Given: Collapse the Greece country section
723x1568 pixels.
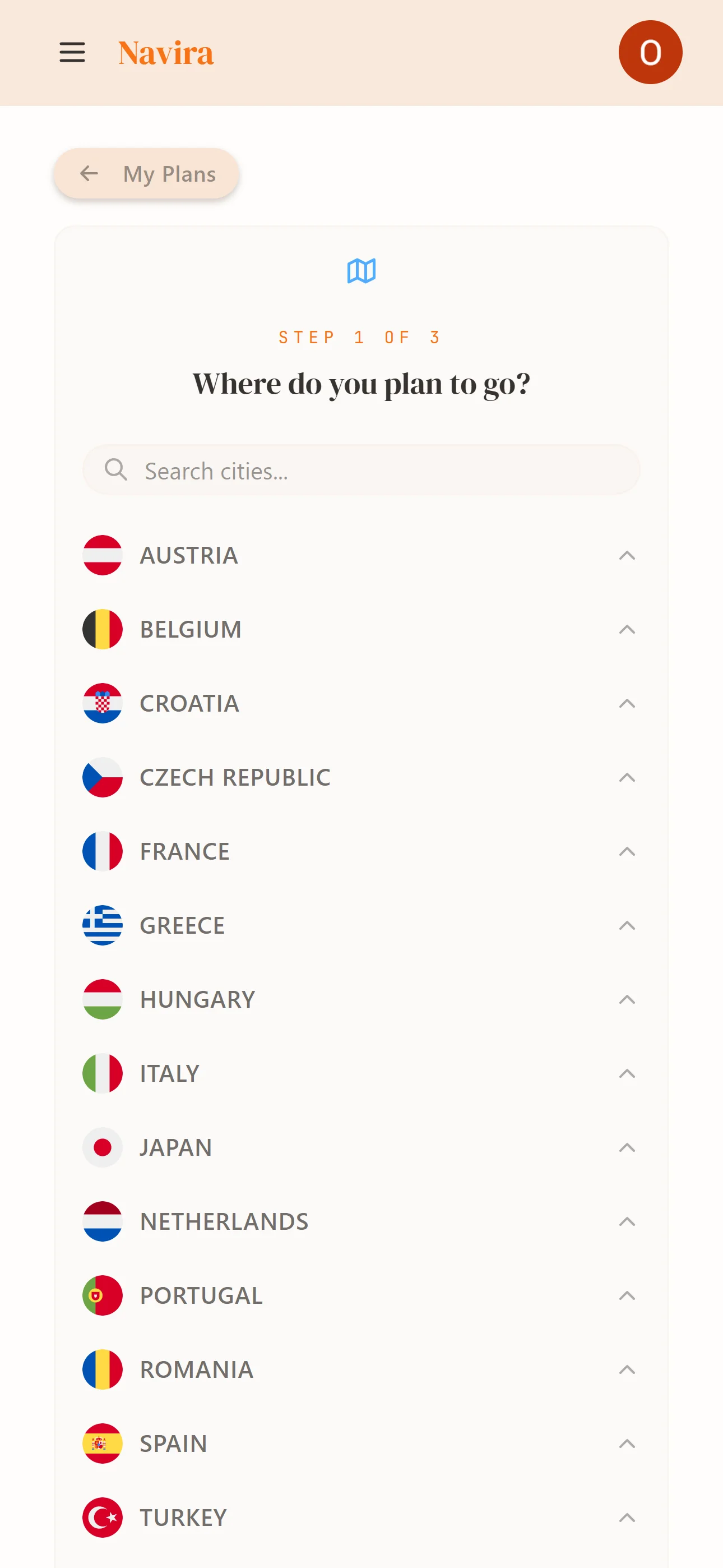Looking at the screenshot, I should tap(628, 925).
